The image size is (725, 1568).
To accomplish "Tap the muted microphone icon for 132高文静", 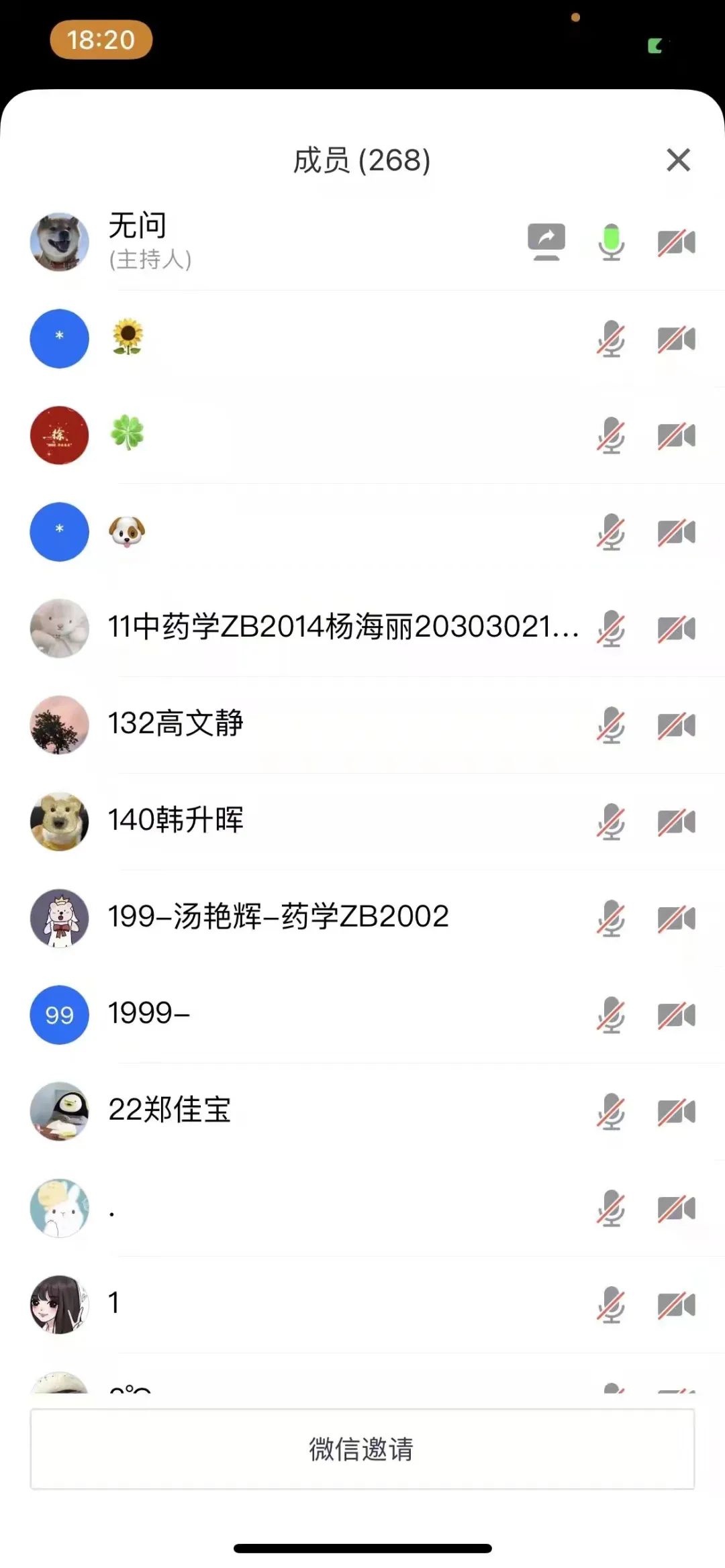I will point(611,725).
